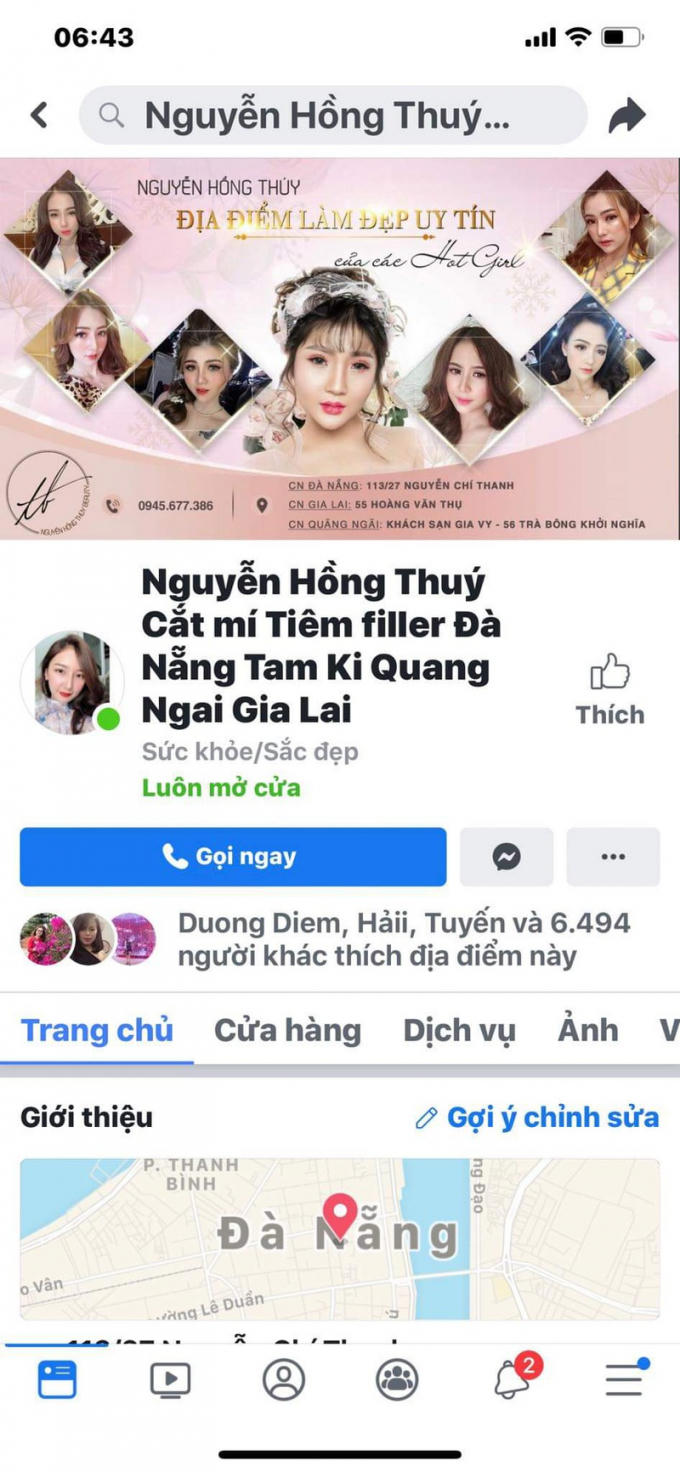The height and width of the screenshot is (1472, 680).
Task: Open the notifications bell
Action: pyautogui.click(x=512, y=1380)
